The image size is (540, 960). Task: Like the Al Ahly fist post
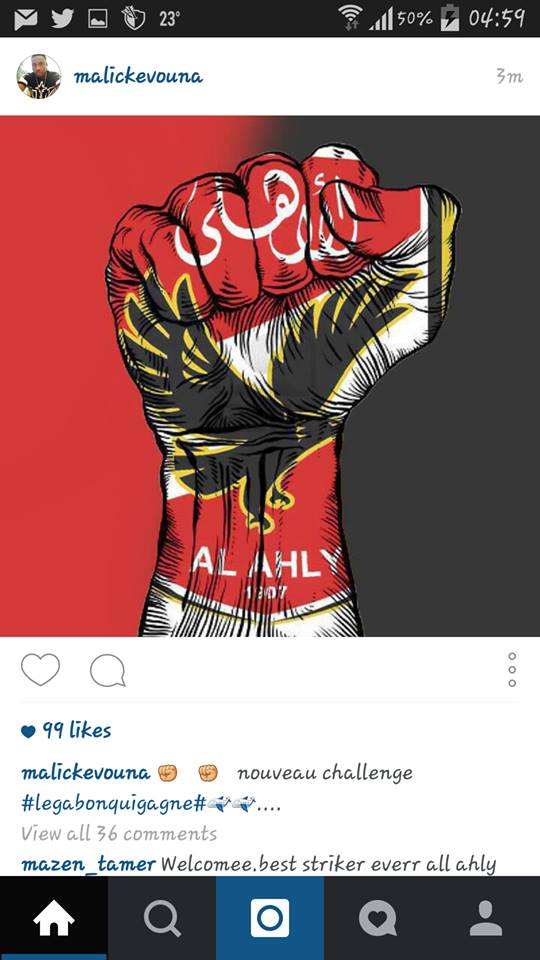pos(40,669)
